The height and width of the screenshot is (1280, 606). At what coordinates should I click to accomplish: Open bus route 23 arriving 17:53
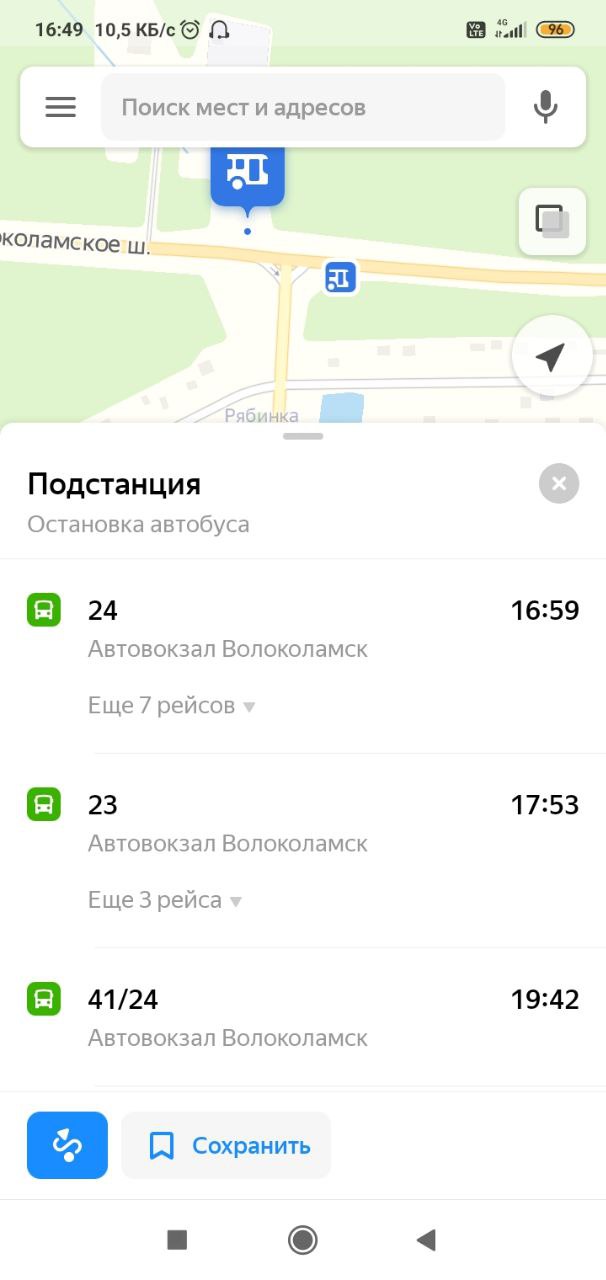coord(303,824)
